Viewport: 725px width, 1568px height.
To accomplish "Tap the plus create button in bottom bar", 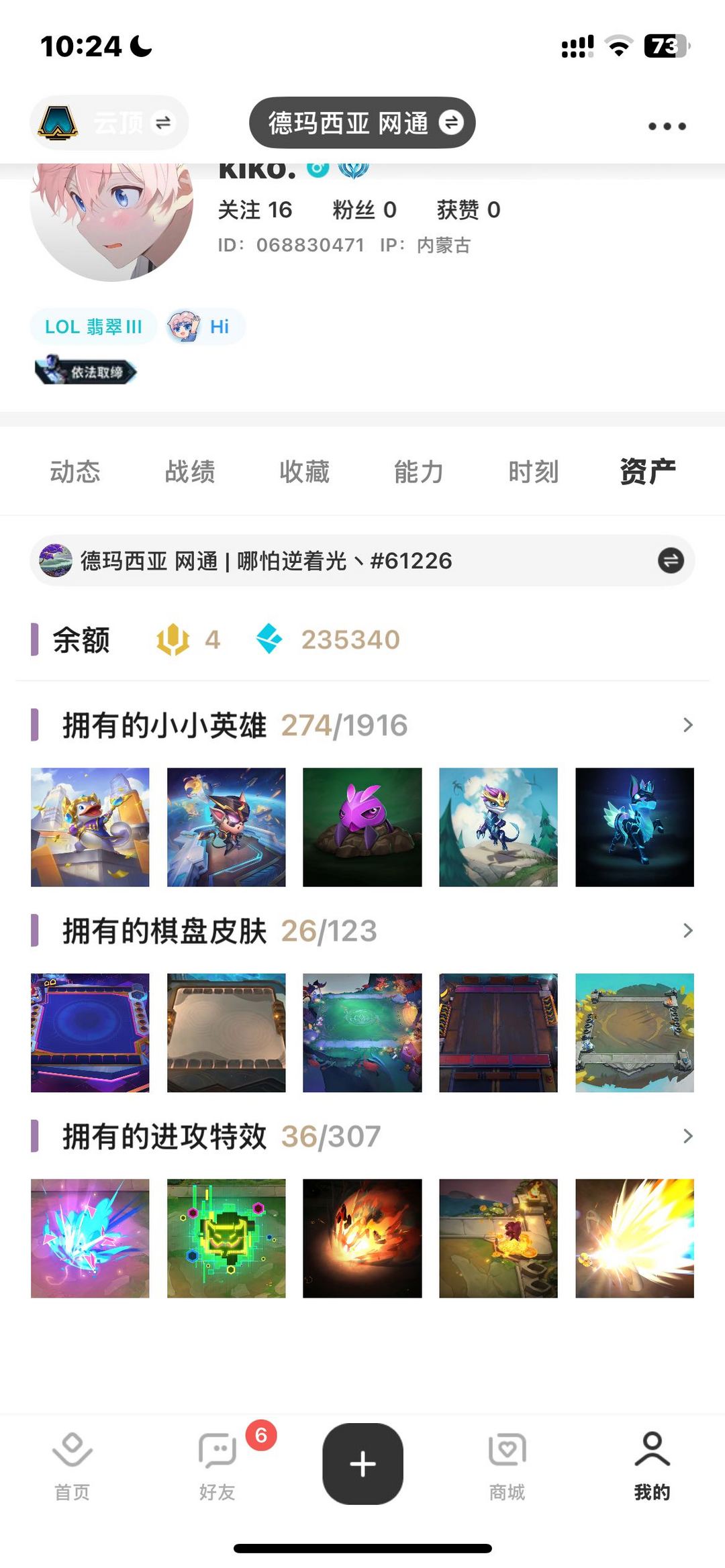I will click(x=362, y=1464).
